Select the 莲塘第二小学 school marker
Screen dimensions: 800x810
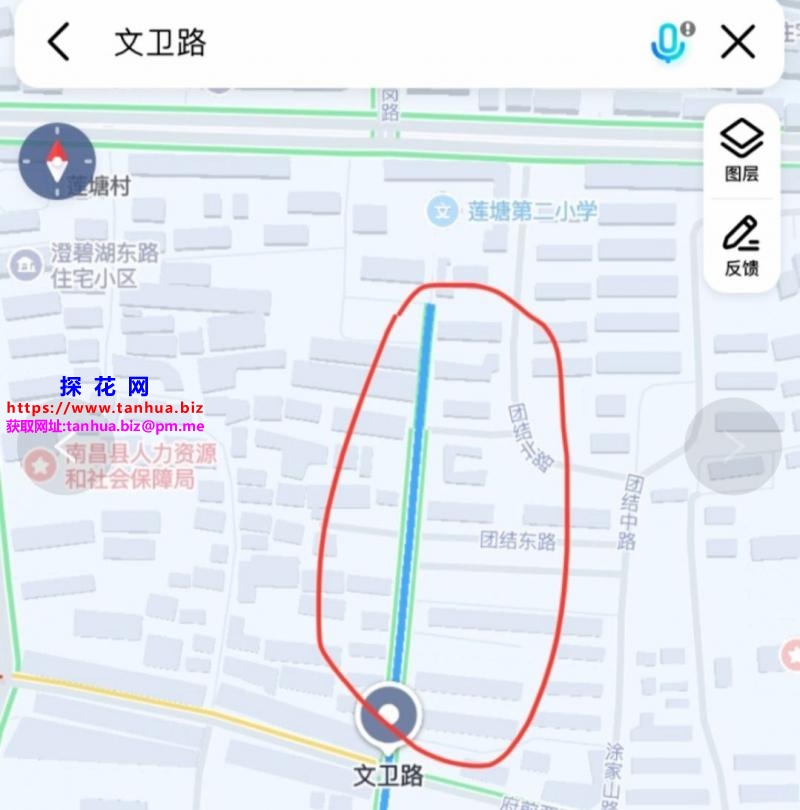tap(442, 211)
